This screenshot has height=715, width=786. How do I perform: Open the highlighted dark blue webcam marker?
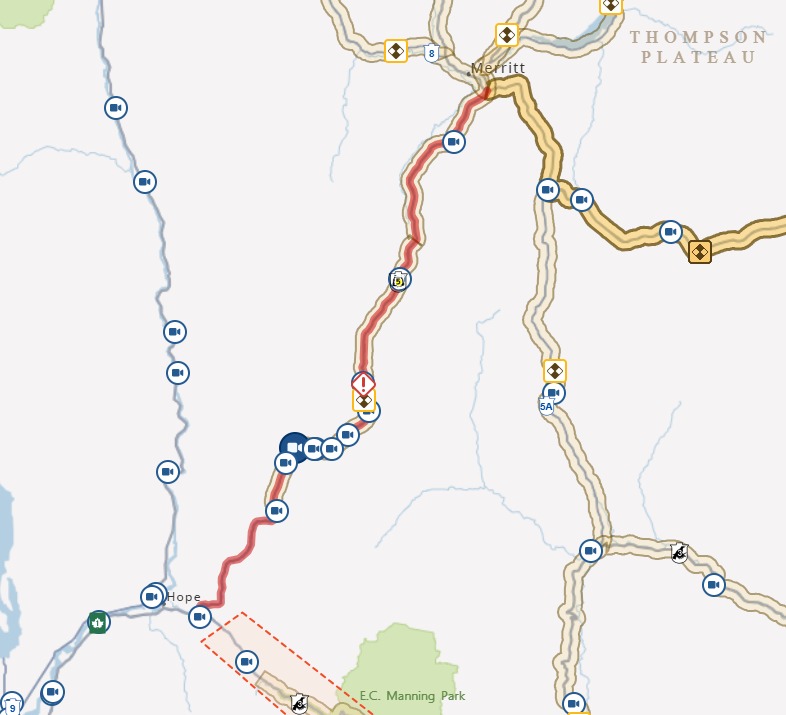pyautogui.click(x=294, y=446)
